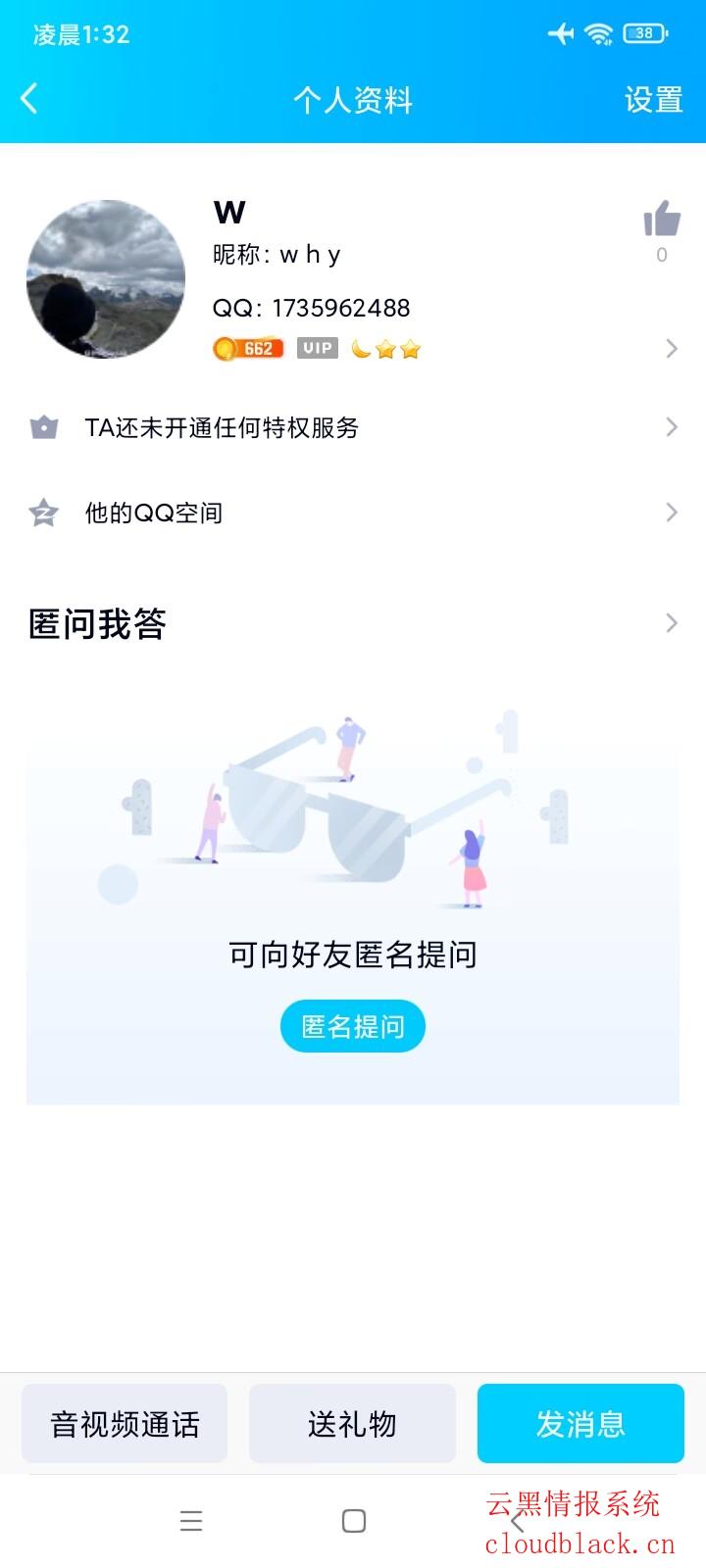View the profile avatar photo
Screen dimensions: 706x1568
point(106,279)
